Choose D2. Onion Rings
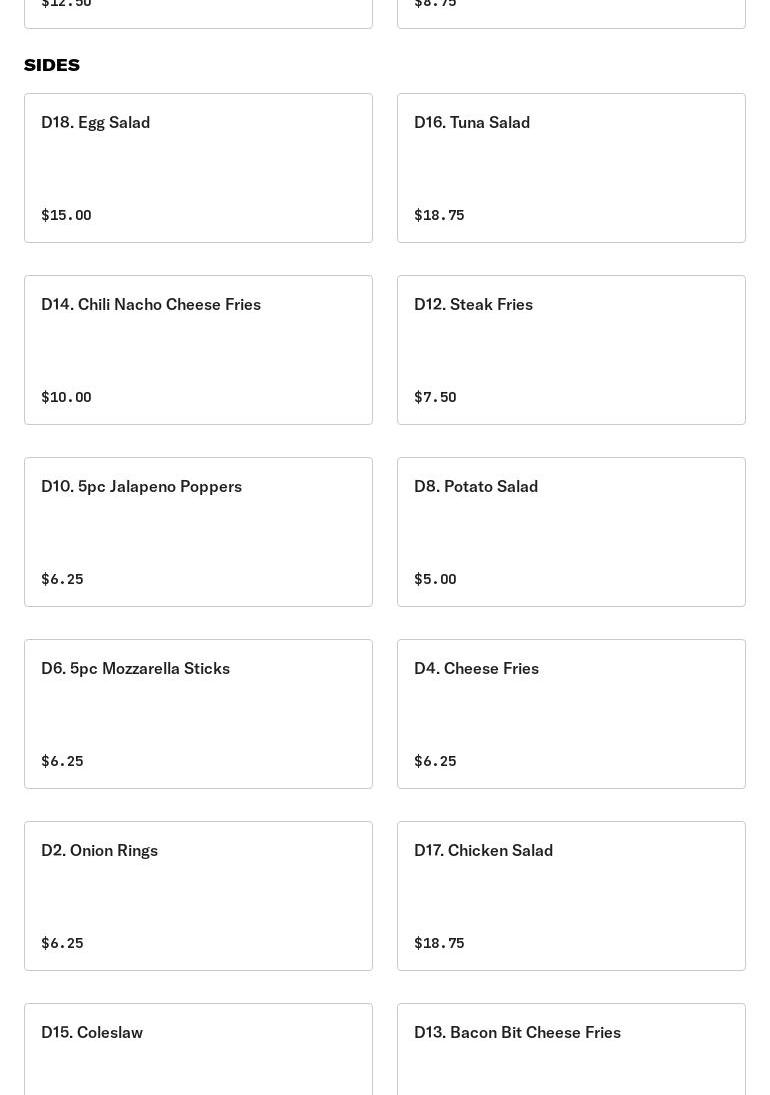 [x=198, y=896]
